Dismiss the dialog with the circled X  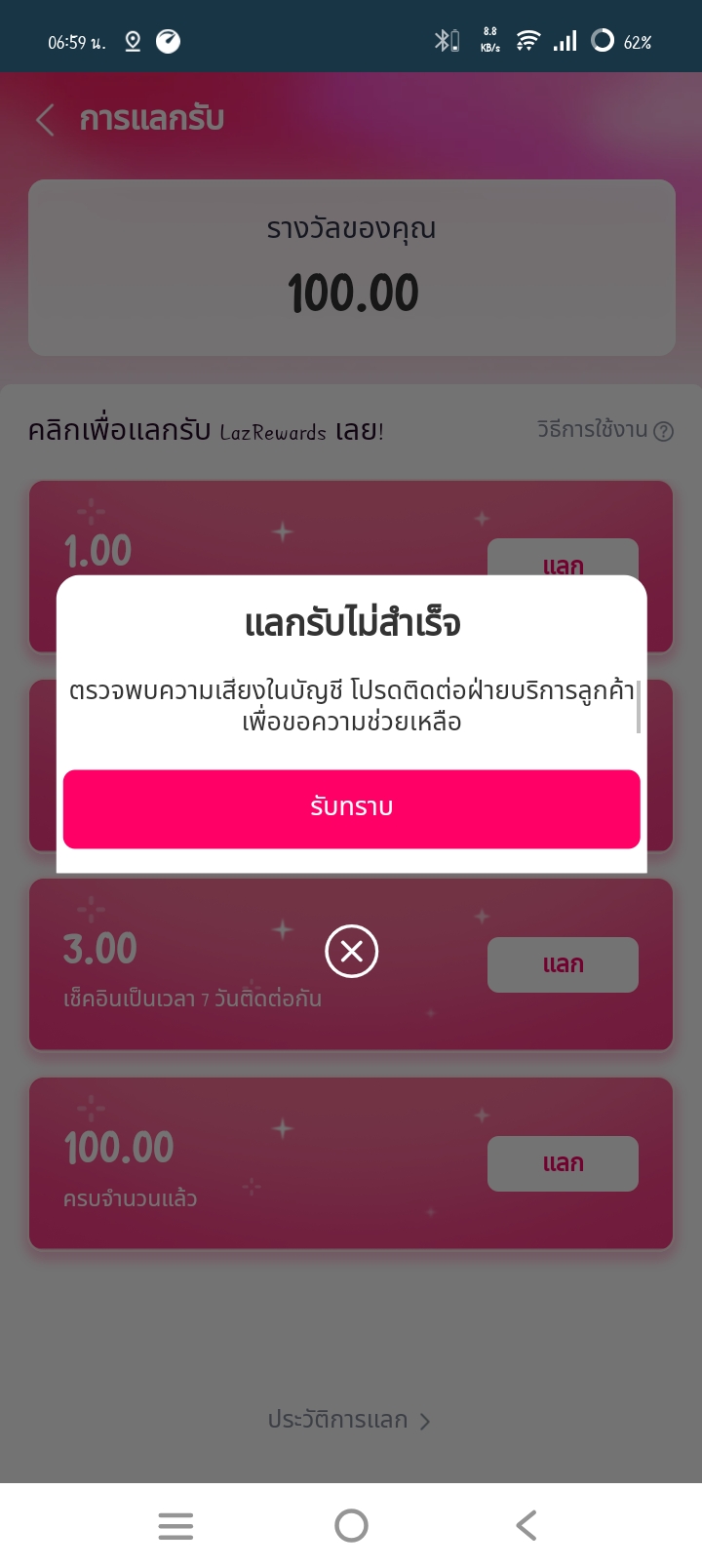click(x=351, y=951)
